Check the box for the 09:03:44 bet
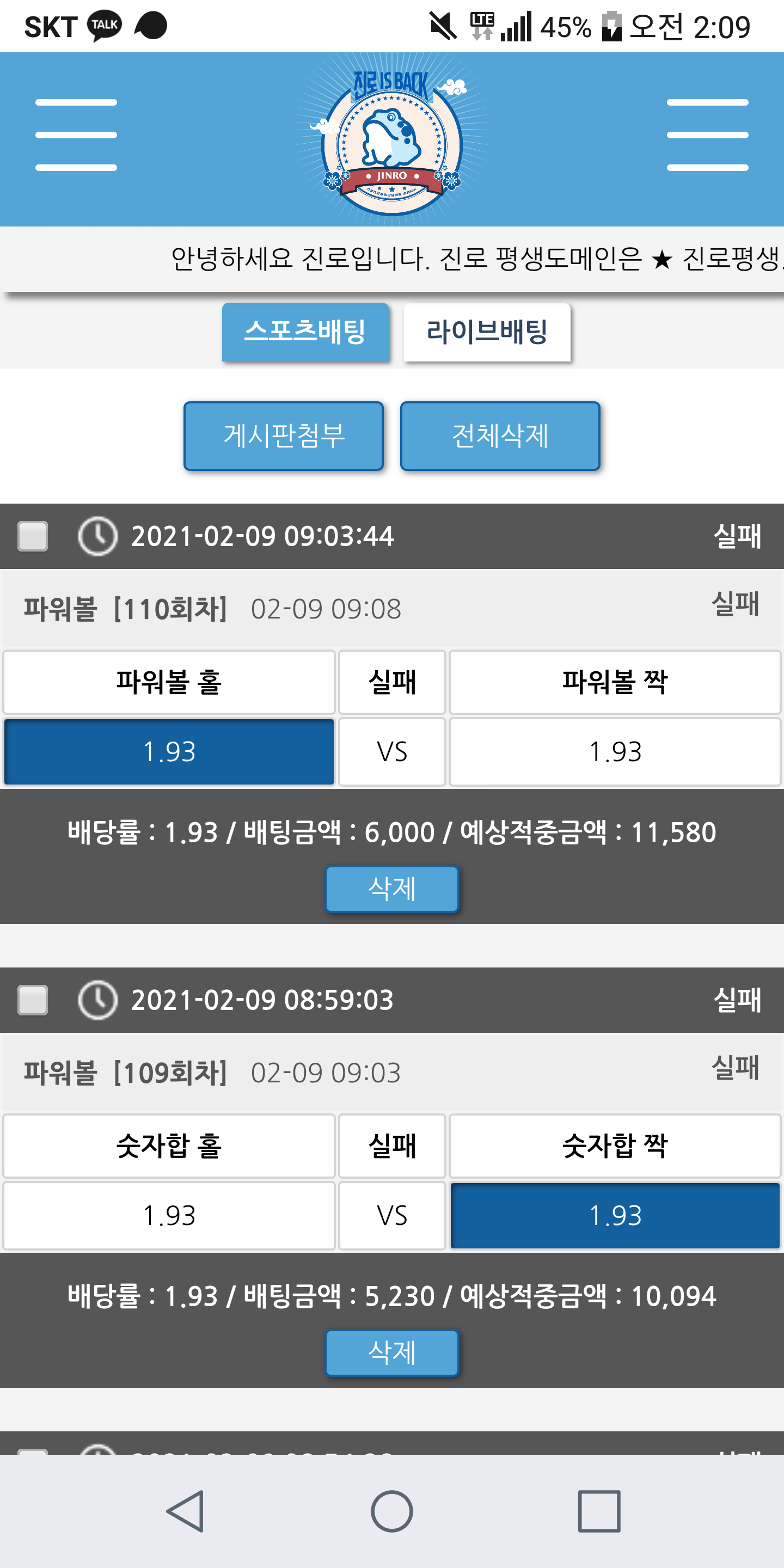Image resolution: width=784 pixels, height=1568 pixels. 33,536
